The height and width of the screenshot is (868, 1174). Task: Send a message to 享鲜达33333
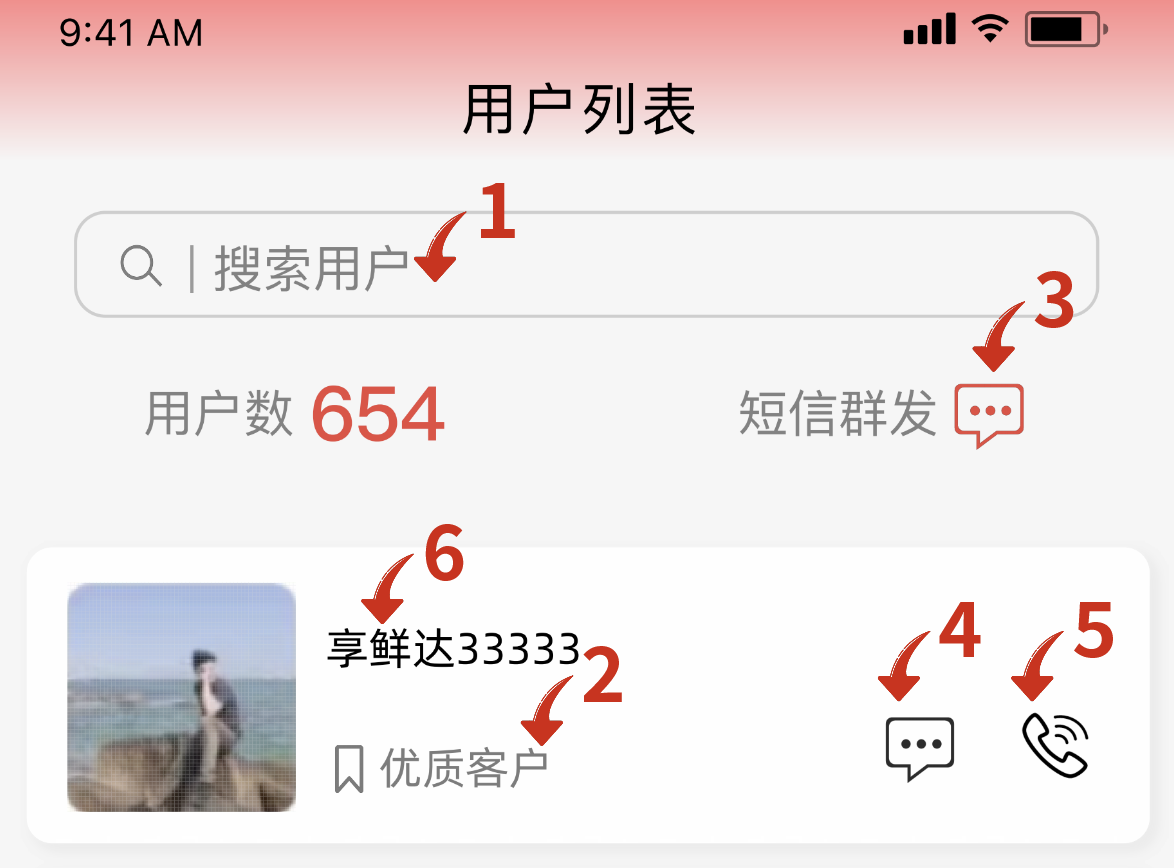pyautogui.click(x=919, y=746)
